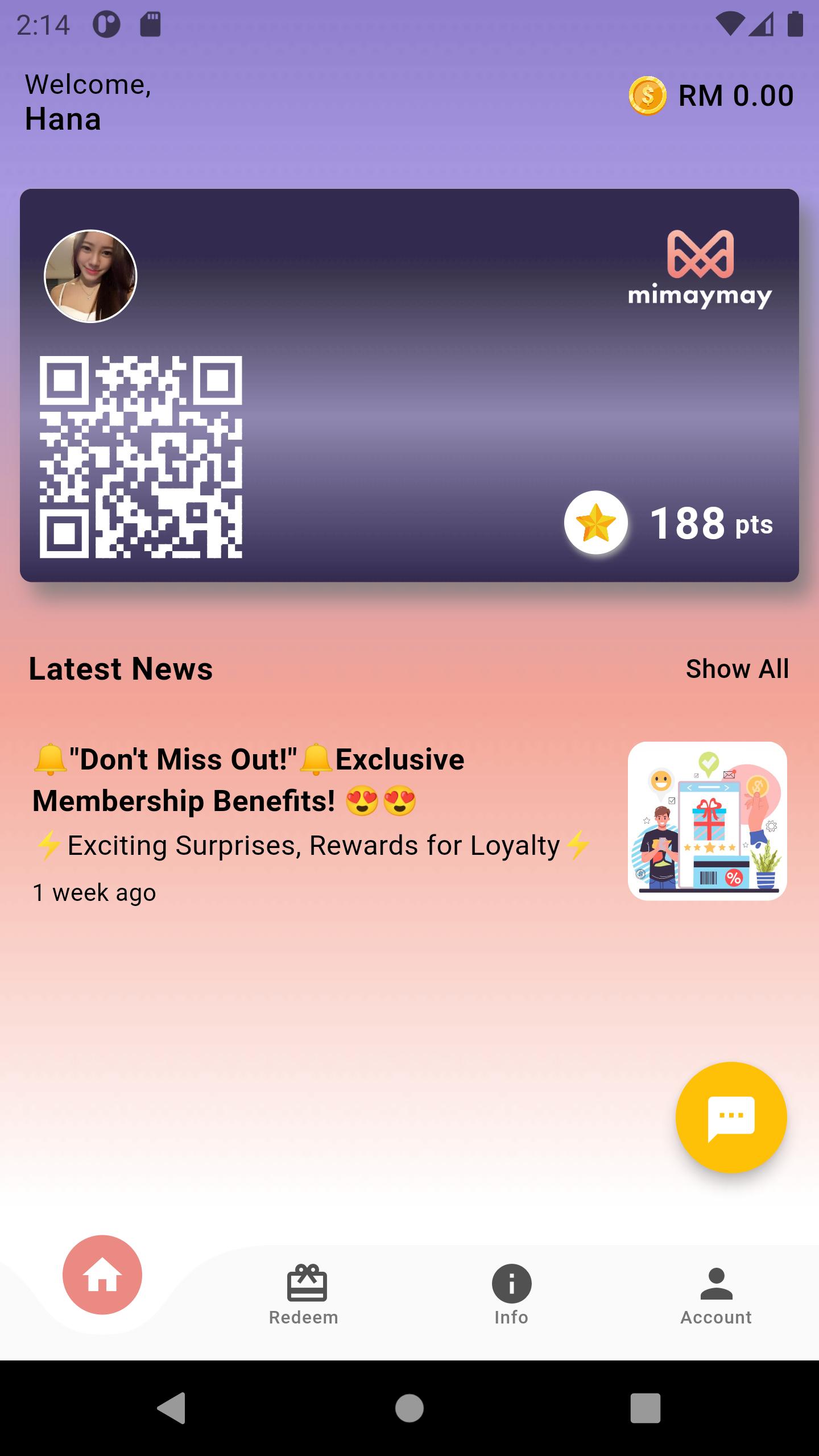The height and width of the screenshot is (1456, 819).
Task: Tap the system back button
Action: click(x=171, y=1408)
